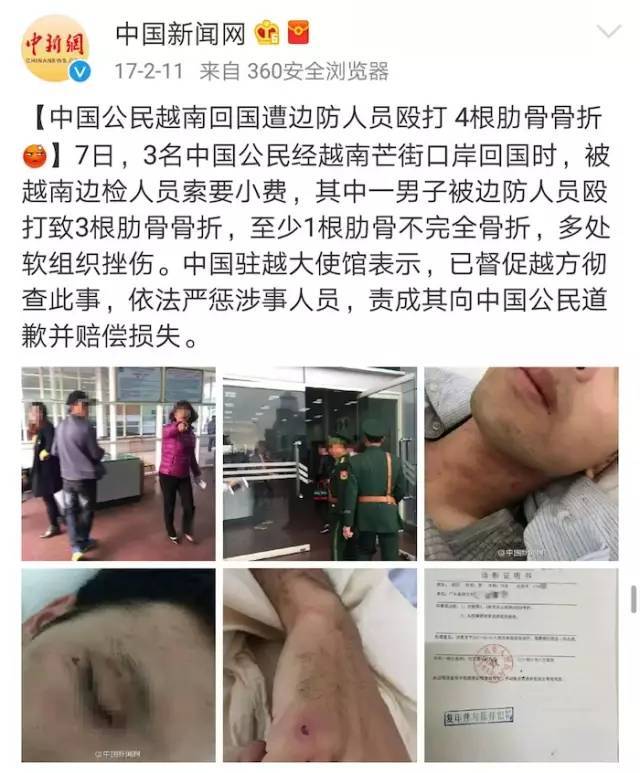Open the blurred injury close-up photo

click(x=118, y=665)
